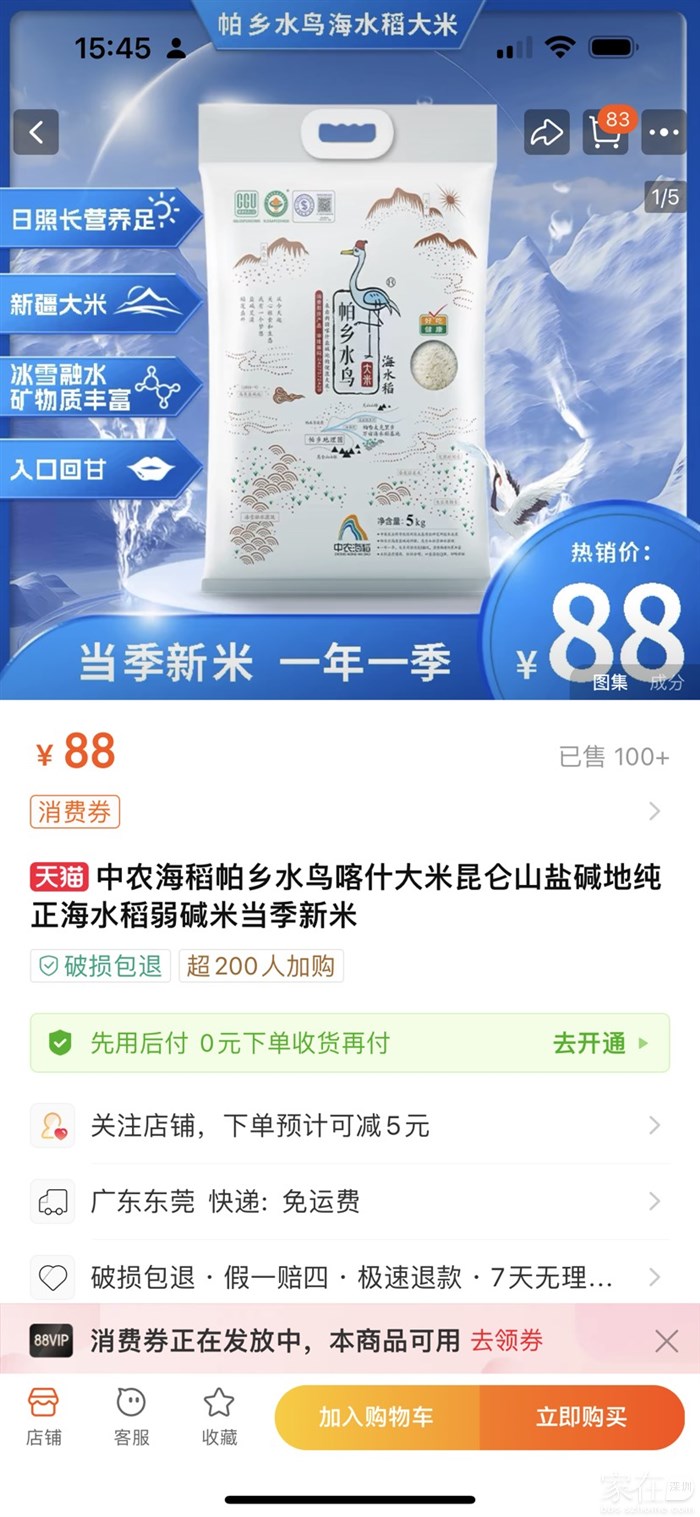Dismiss the 88VIP coupon banner
Screen dimensions: 700x1517
[x=666, y=1341]
